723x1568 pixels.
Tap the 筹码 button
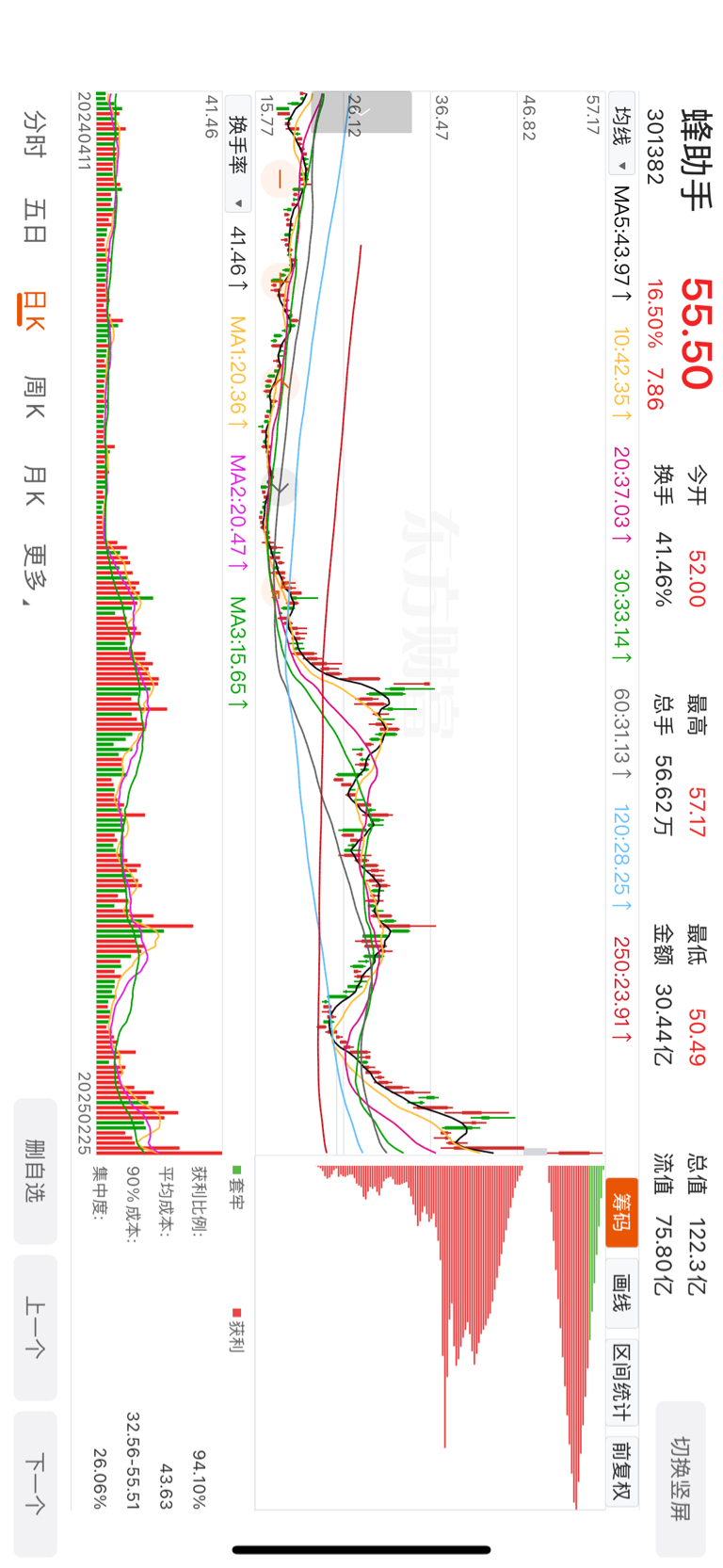(x=621, y=1212)
